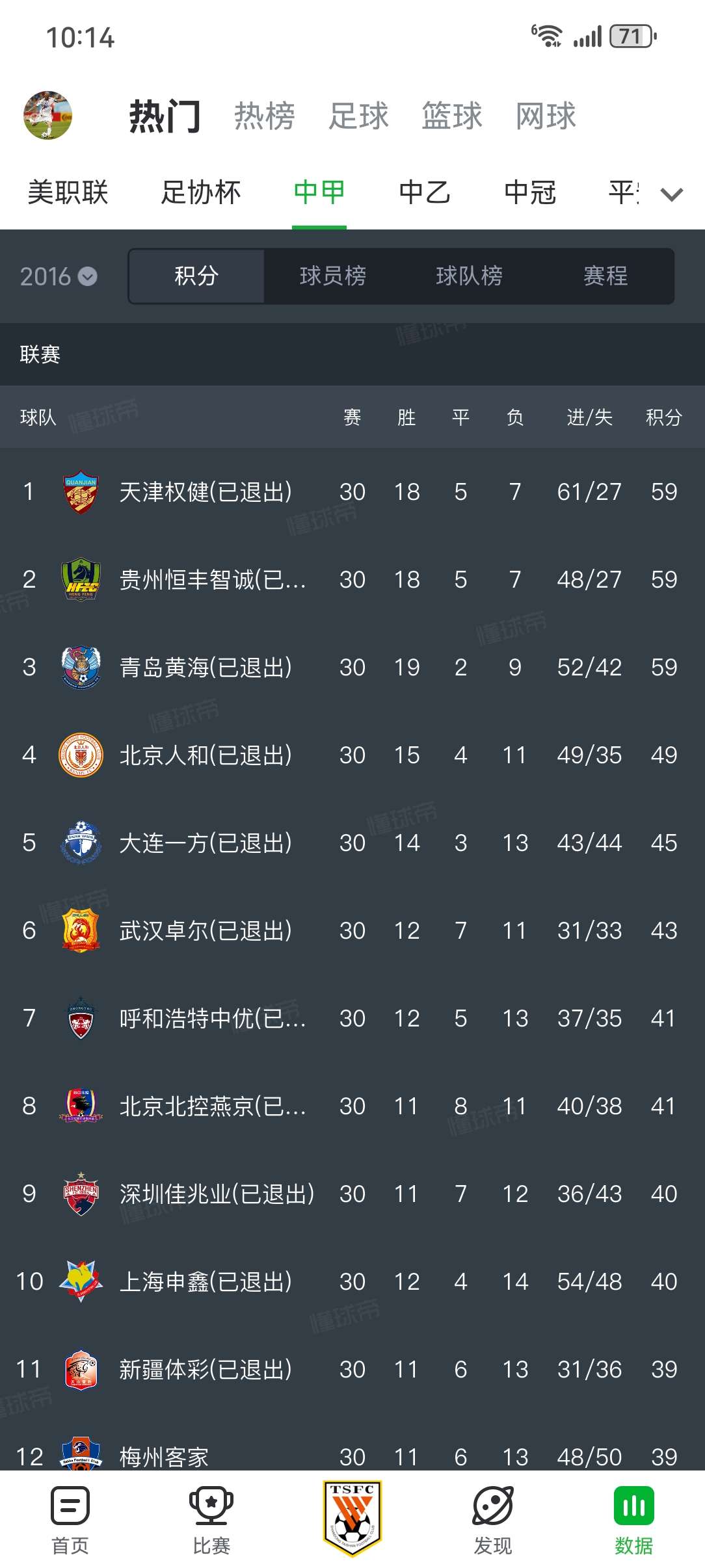Switch to 球队榜 segment
705x1568 pixels.
coord(469,276)
